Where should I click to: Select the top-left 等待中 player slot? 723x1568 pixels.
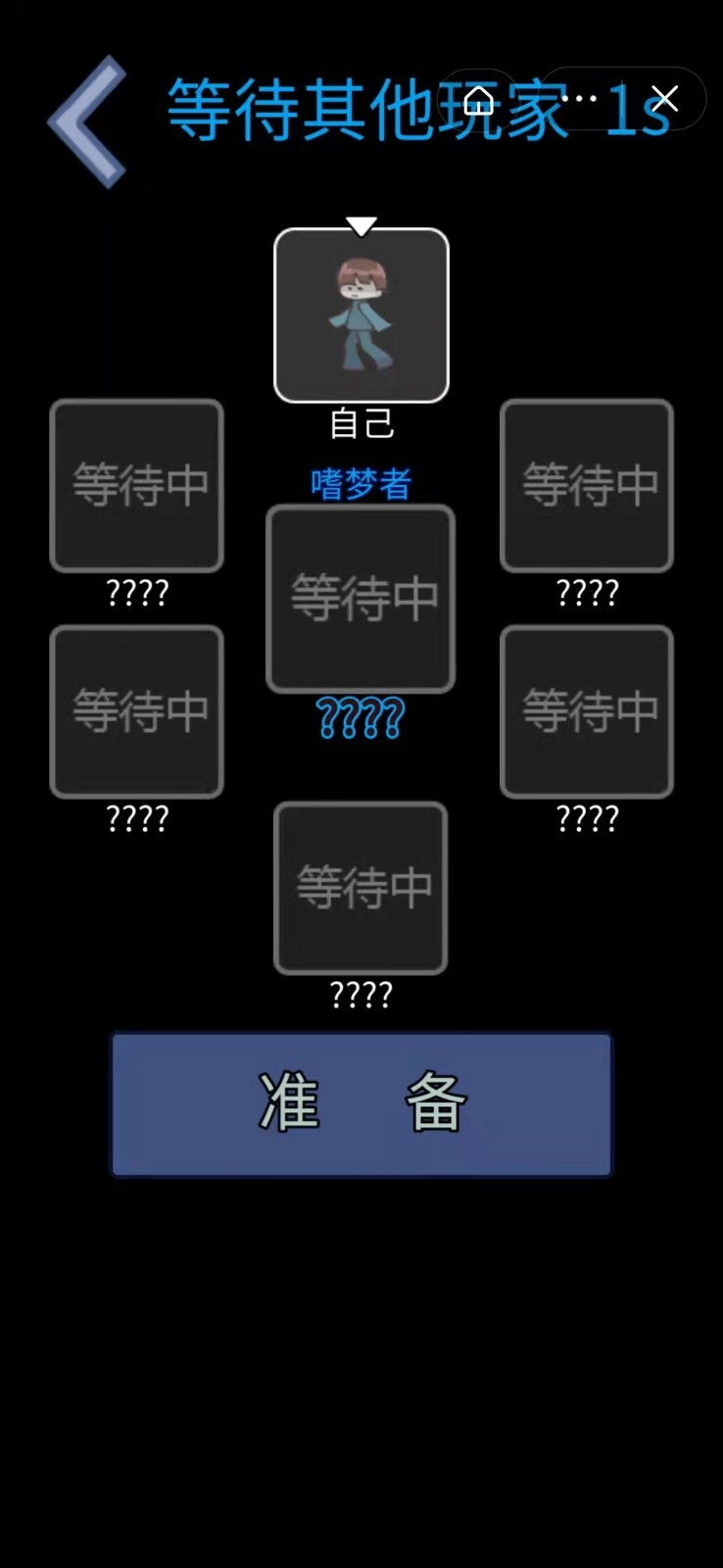click(x=136, y=485)
